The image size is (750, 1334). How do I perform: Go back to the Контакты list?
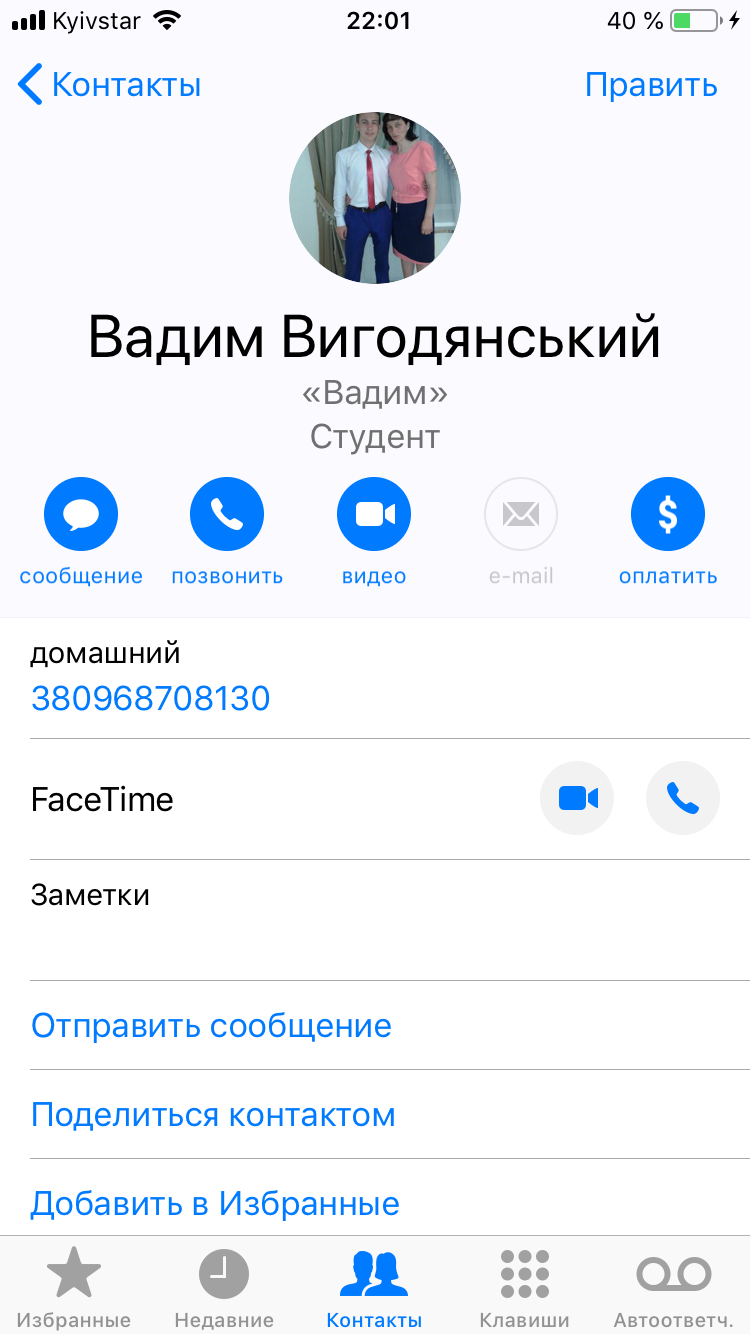[108, 85]
